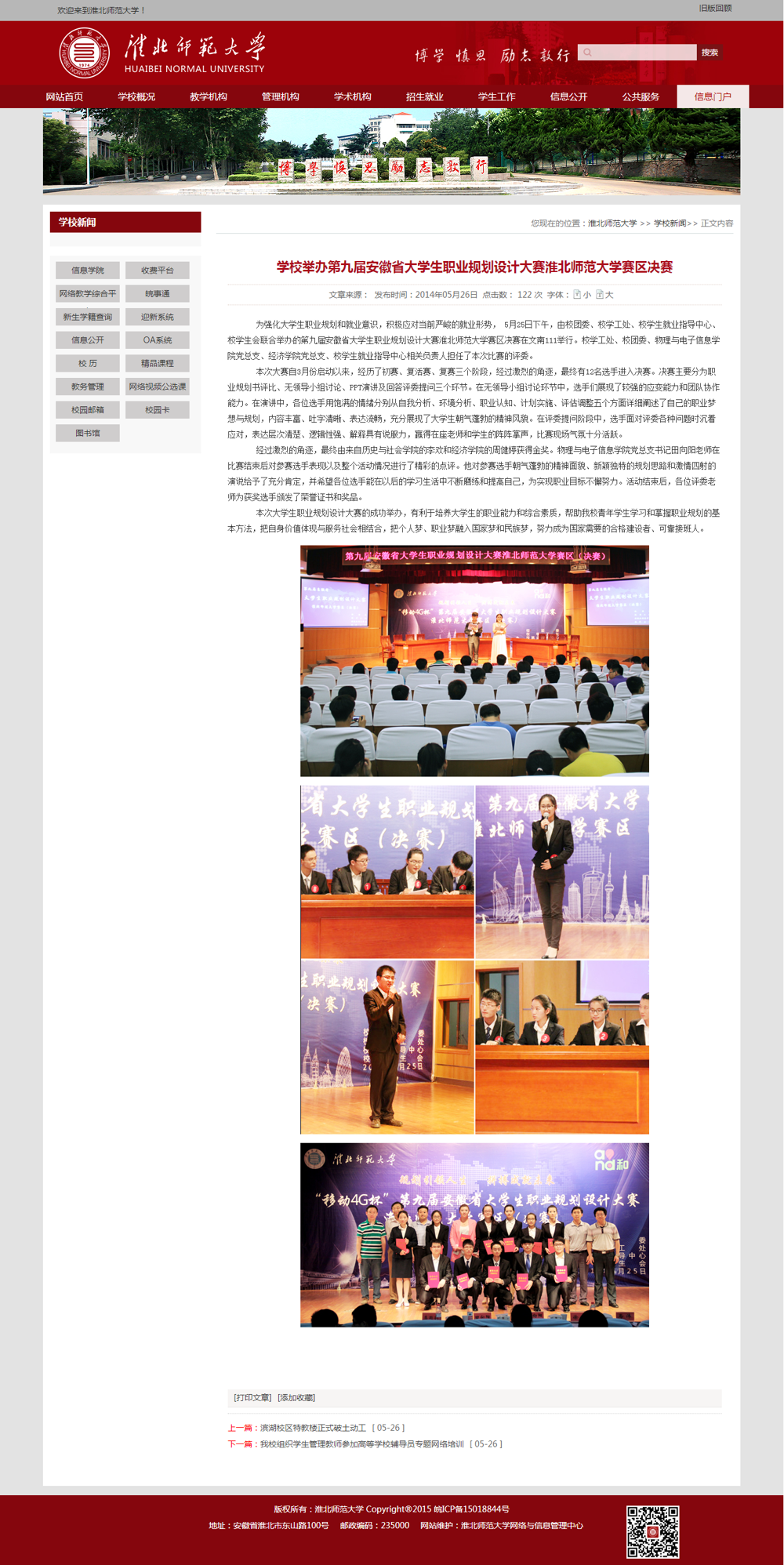This screenshot has height=1565, width=784.
Task: Go to 新生学籍查询
Action: (88, 317)
